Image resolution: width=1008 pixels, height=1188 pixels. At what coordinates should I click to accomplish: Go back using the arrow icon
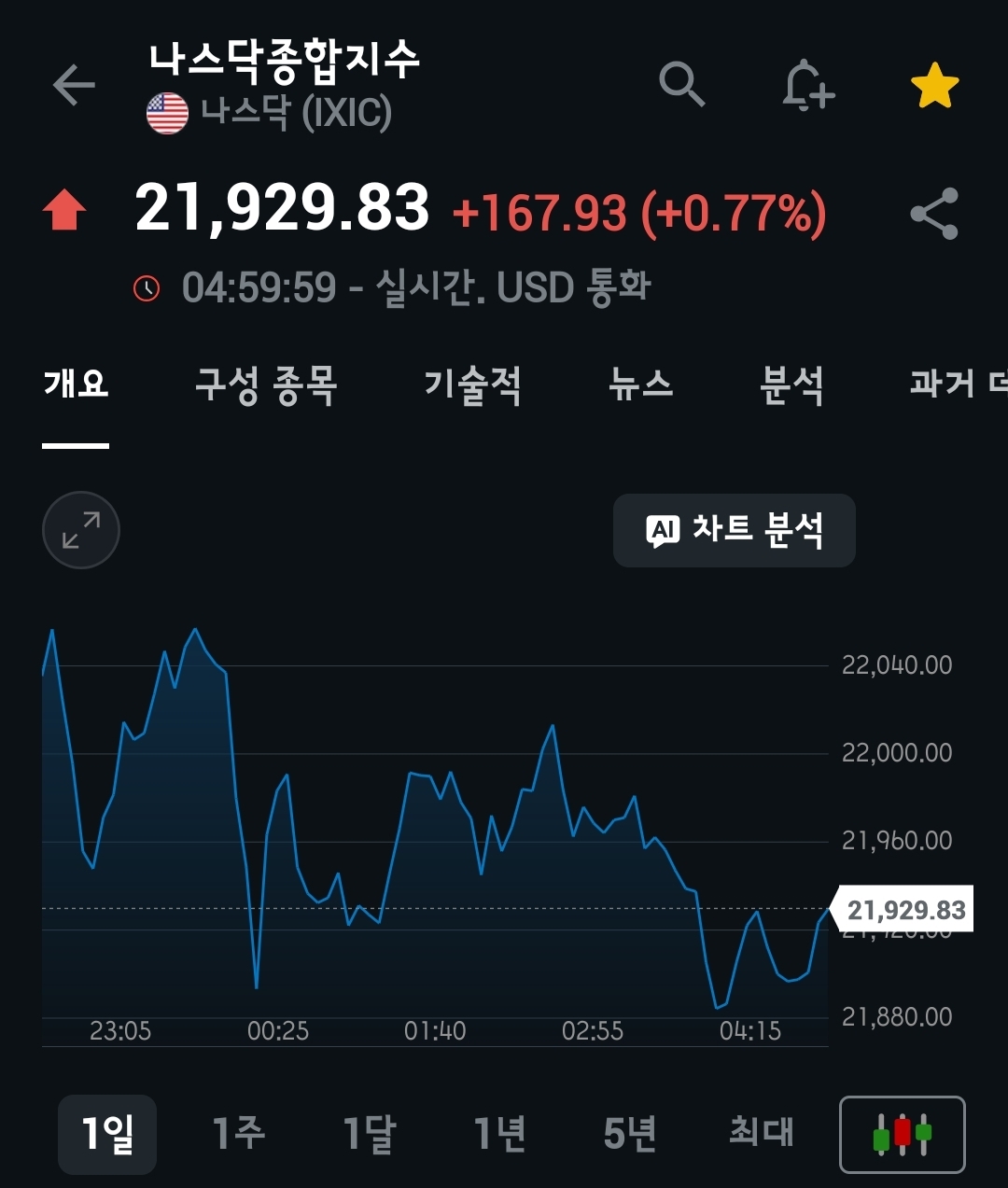pos(75,86)
